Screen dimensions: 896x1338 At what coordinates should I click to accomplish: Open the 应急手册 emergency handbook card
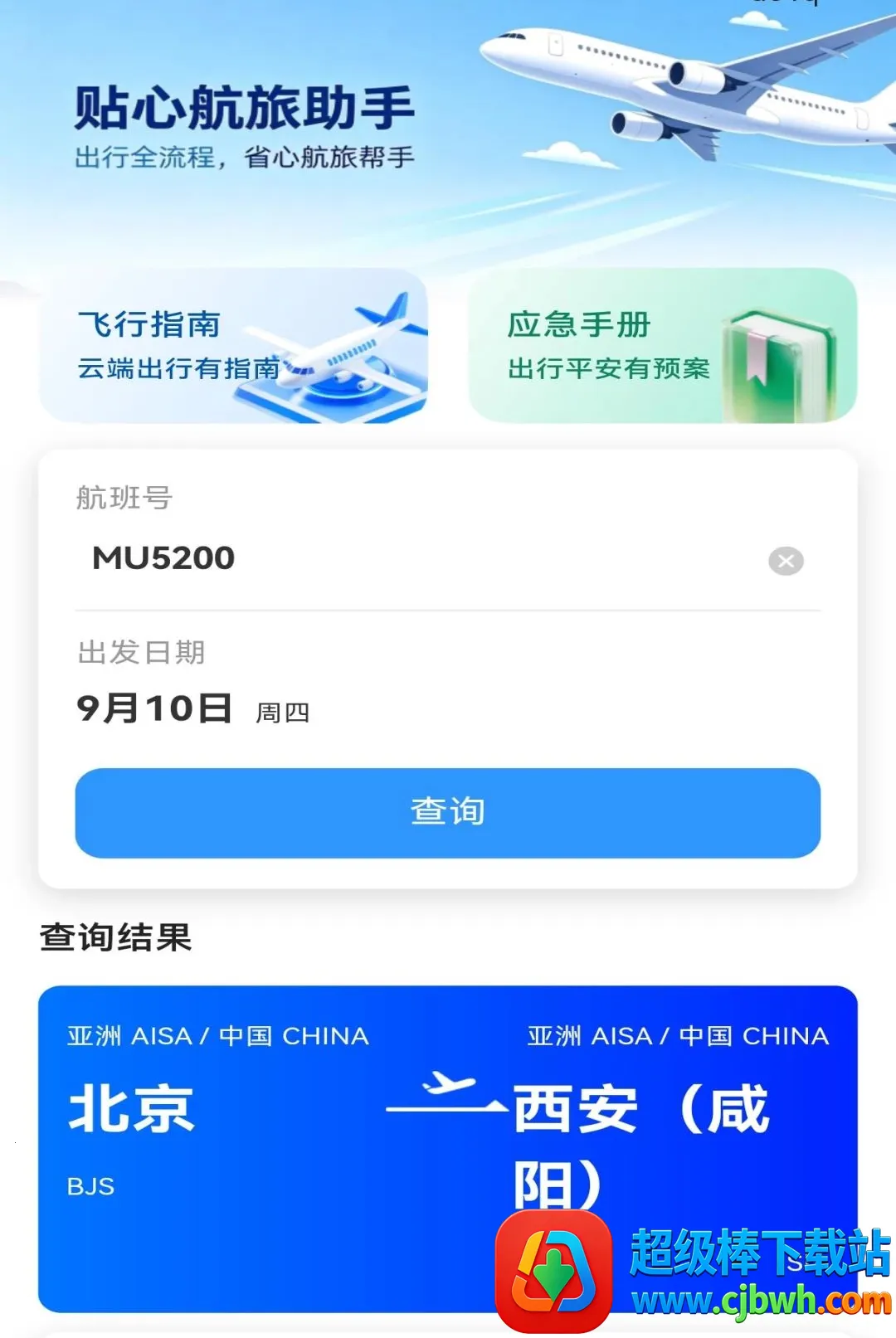tap(662, 346)
